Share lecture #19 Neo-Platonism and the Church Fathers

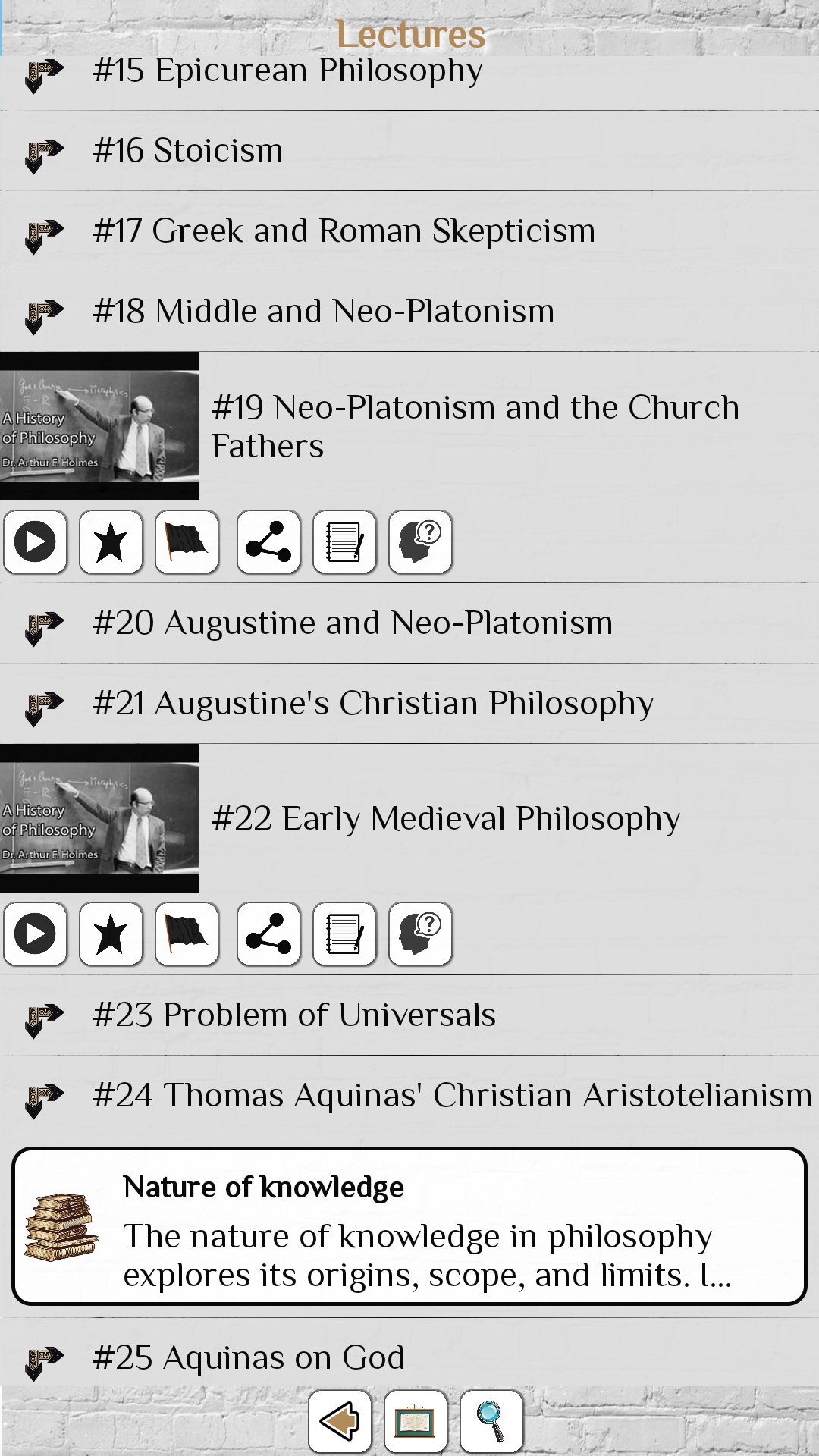point(268,541)
